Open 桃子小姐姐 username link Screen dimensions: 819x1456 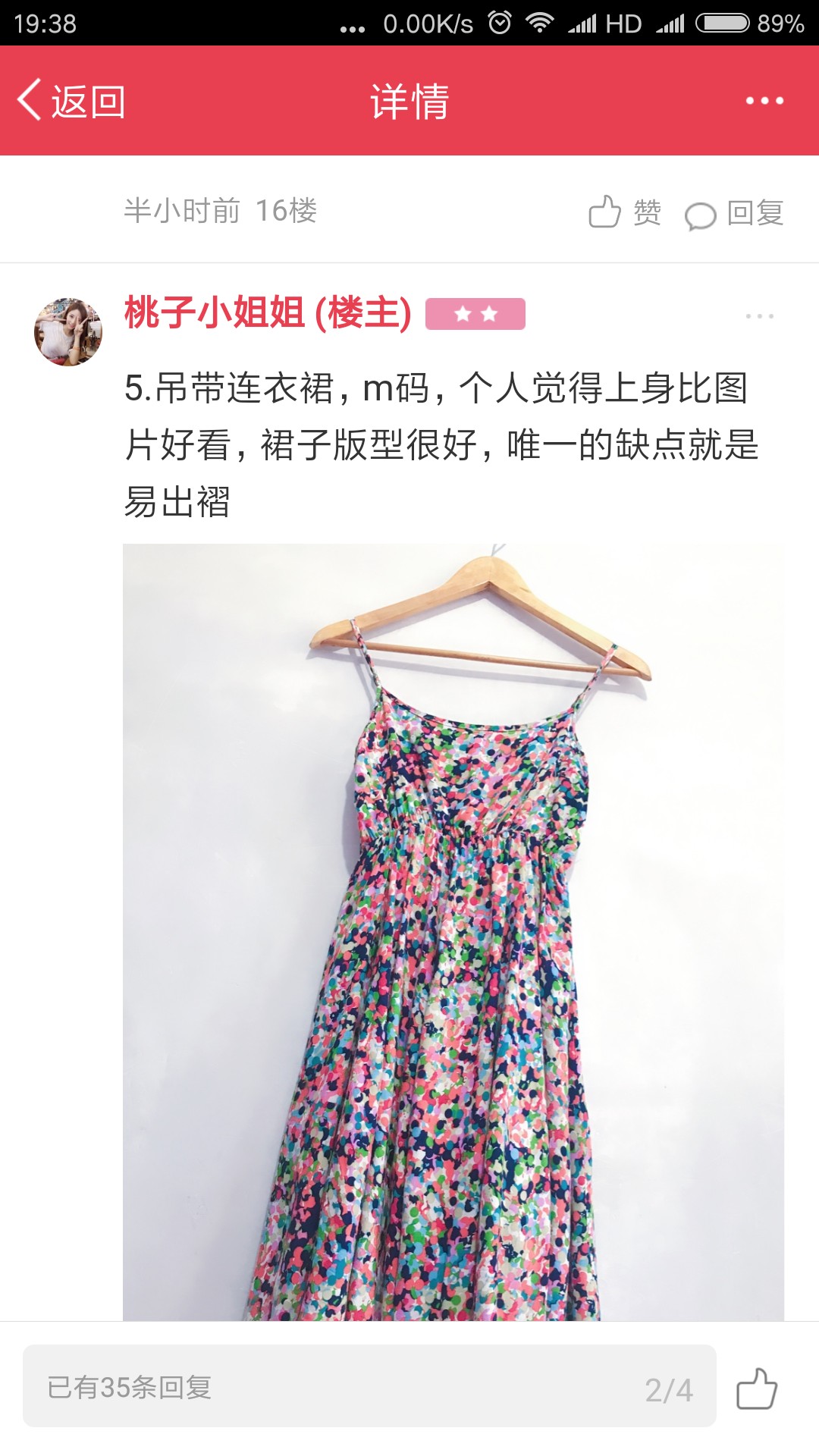click(268, 312)
